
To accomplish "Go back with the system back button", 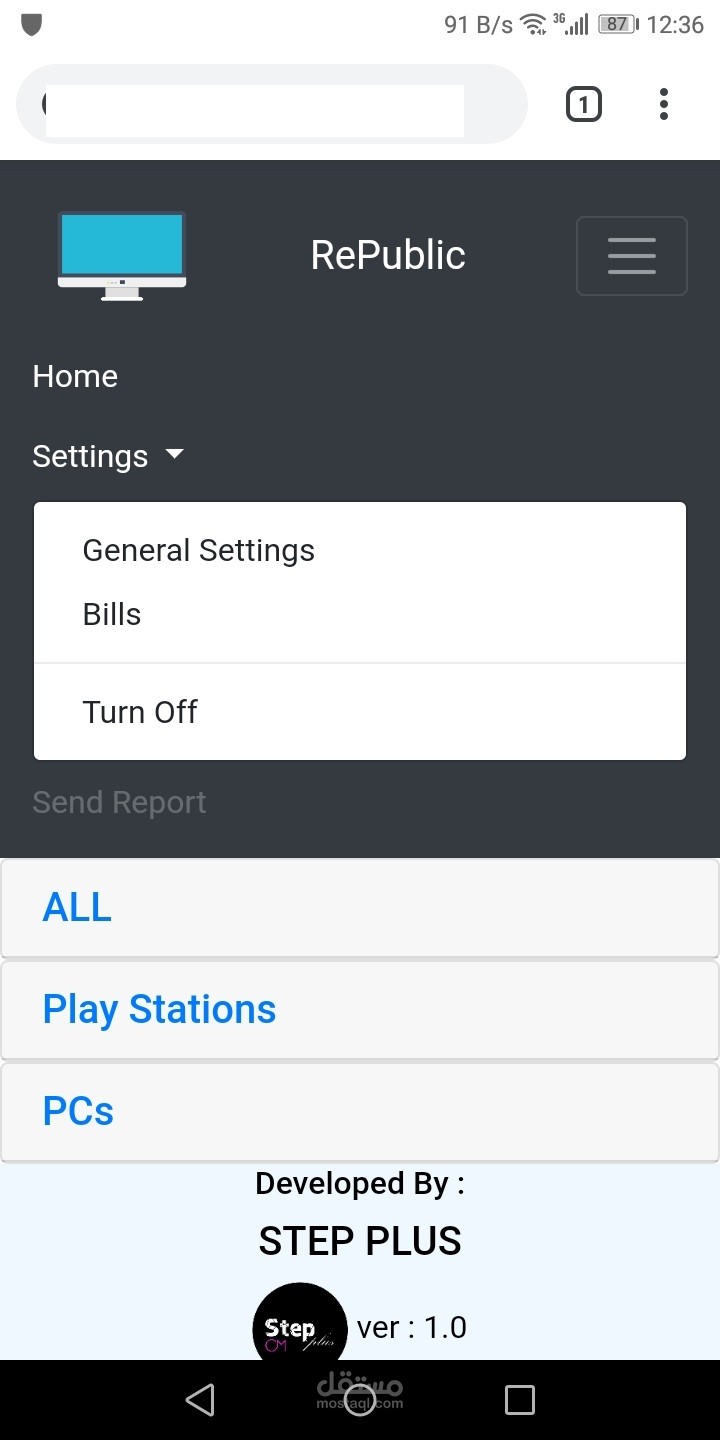I will coord(200,1400).
